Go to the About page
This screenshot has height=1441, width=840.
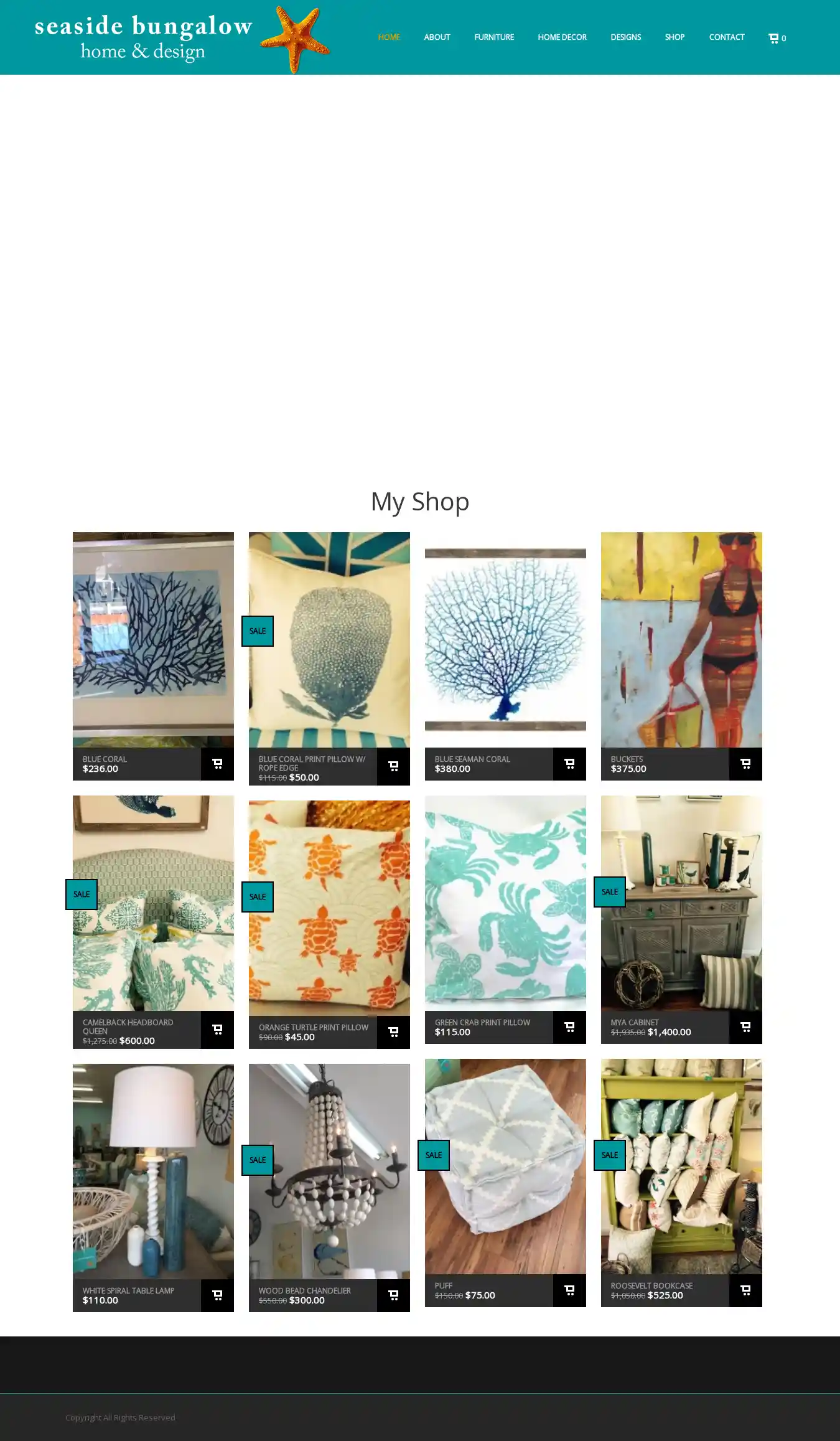437,37
